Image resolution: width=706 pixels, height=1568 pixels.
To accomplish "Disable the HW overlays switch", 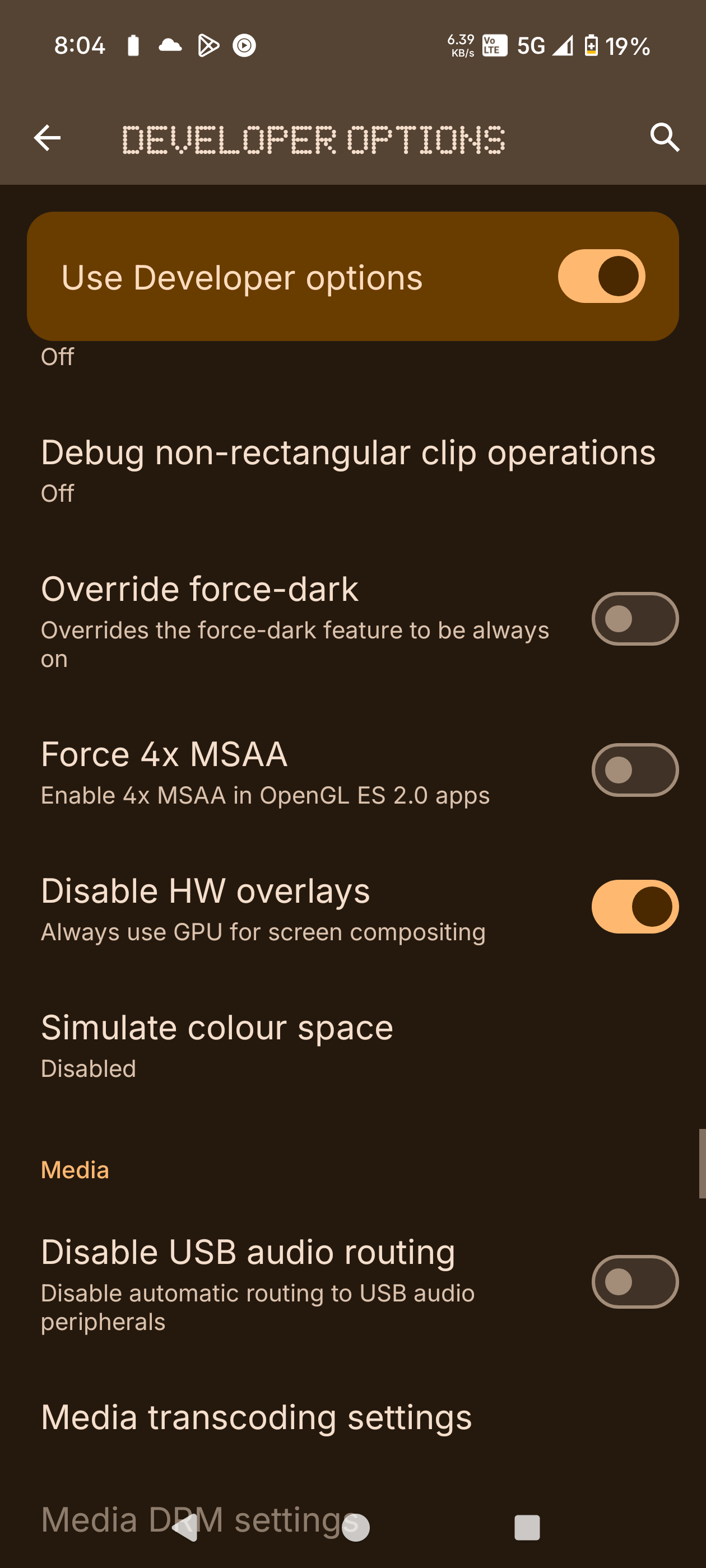I will 634,906.
